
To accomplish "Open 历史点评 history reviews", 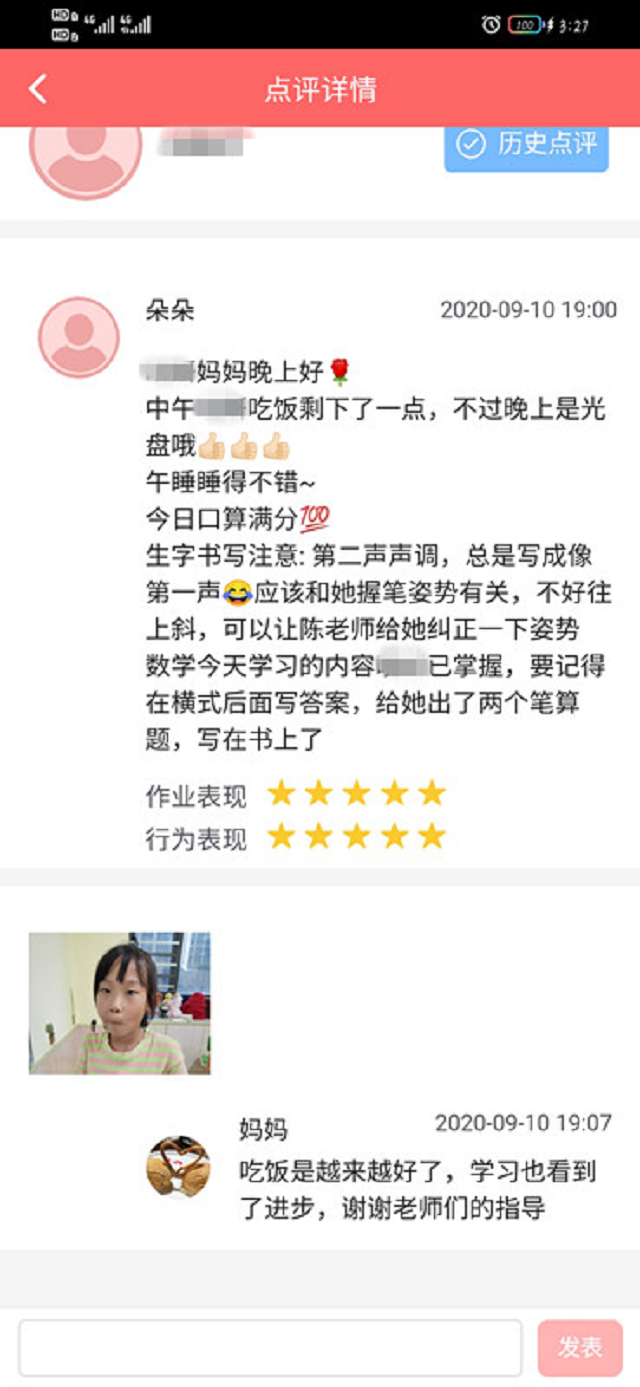I will click(x=526, y=145).
